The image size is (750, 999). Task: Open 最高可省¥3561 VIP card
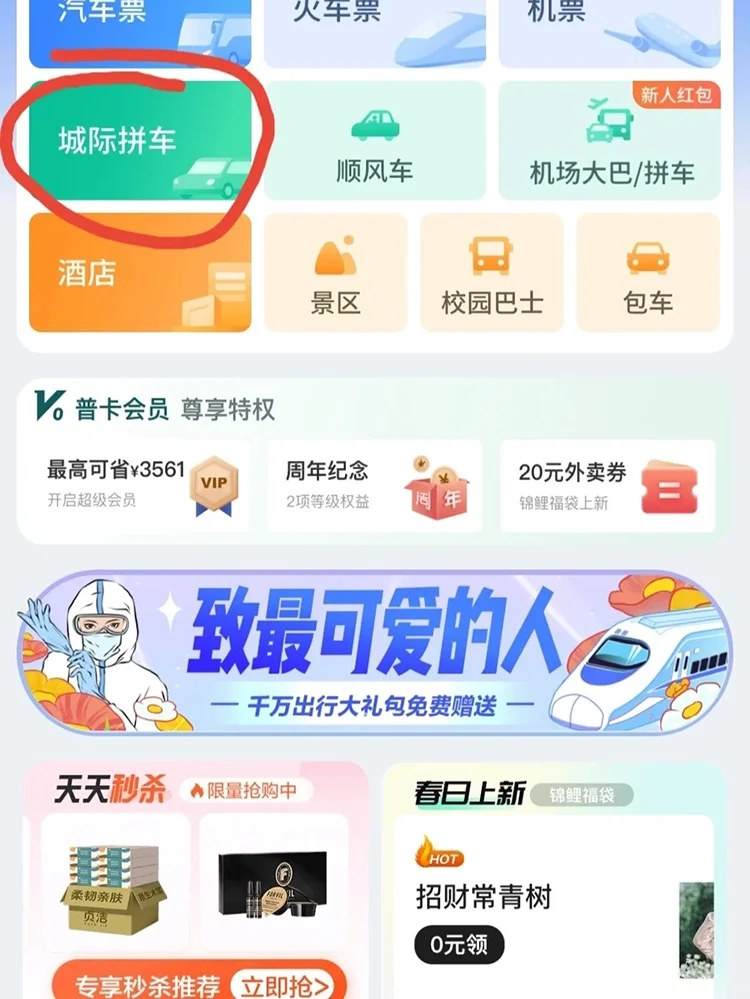(x=139, y=485)
